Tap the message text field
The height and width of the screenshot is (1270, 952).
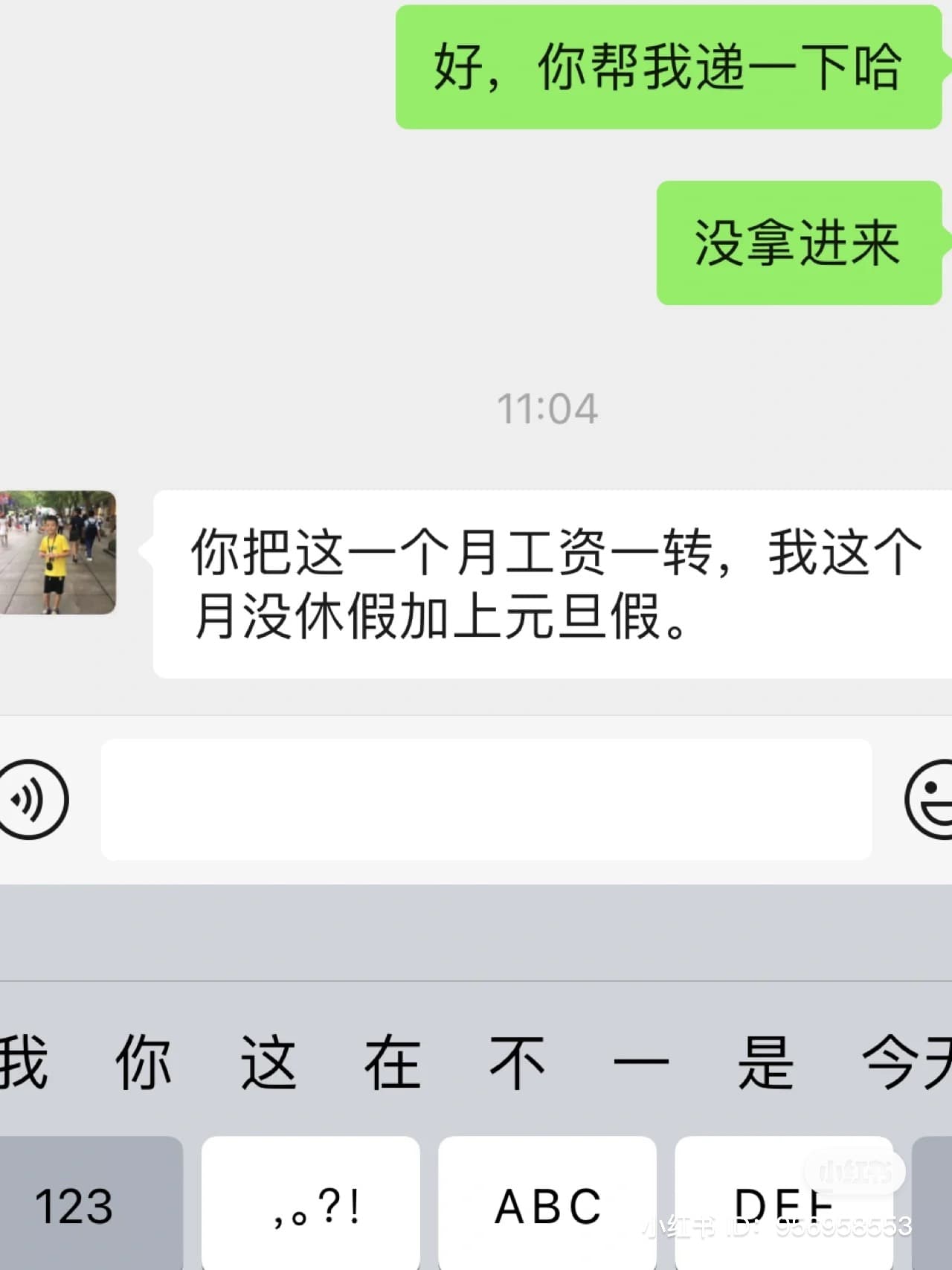tap(486, 799)
